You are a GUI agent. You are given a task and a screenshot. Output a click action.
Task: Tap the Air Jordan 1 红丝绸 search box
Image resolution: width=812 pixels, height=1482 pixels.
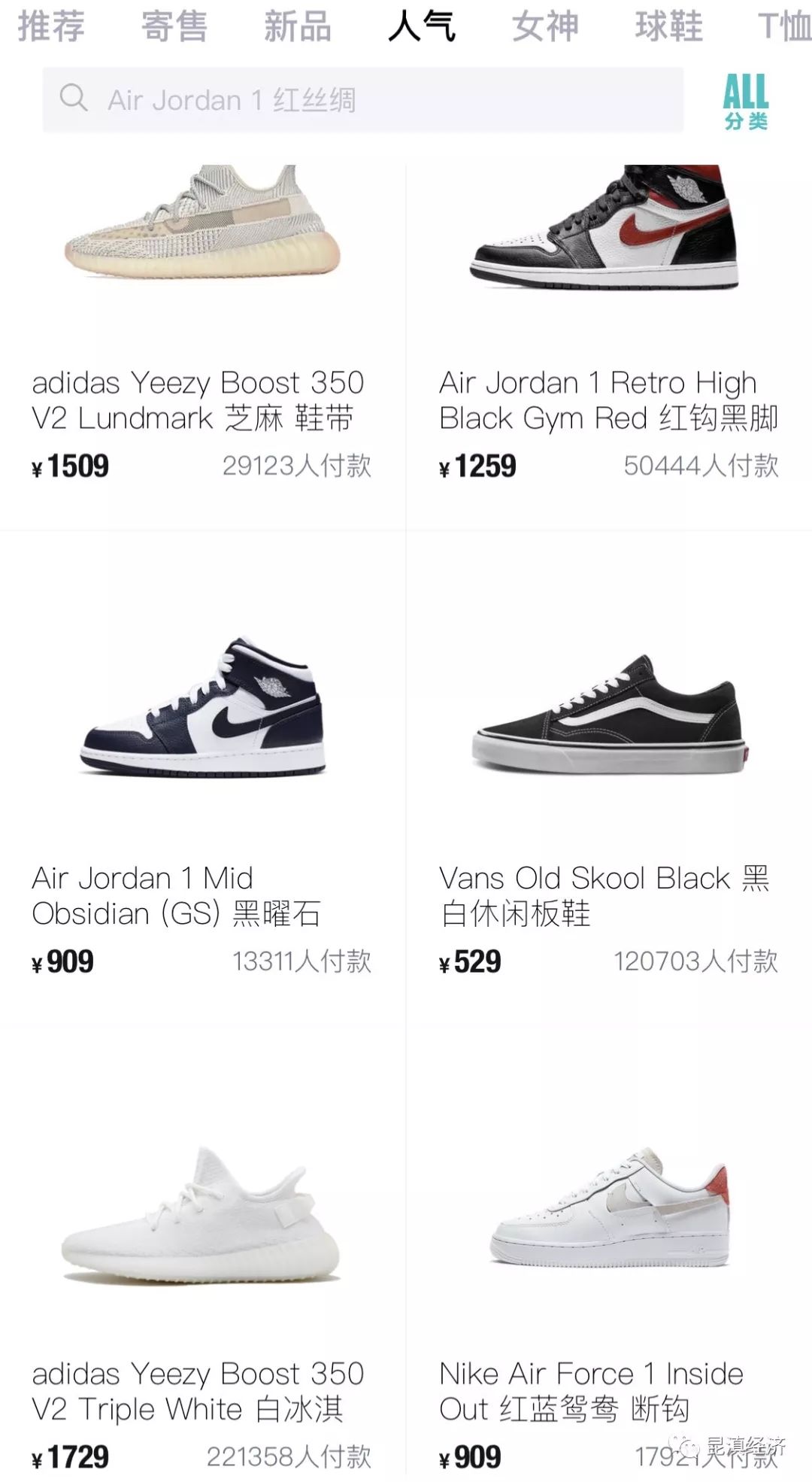(x=362, y=99)
